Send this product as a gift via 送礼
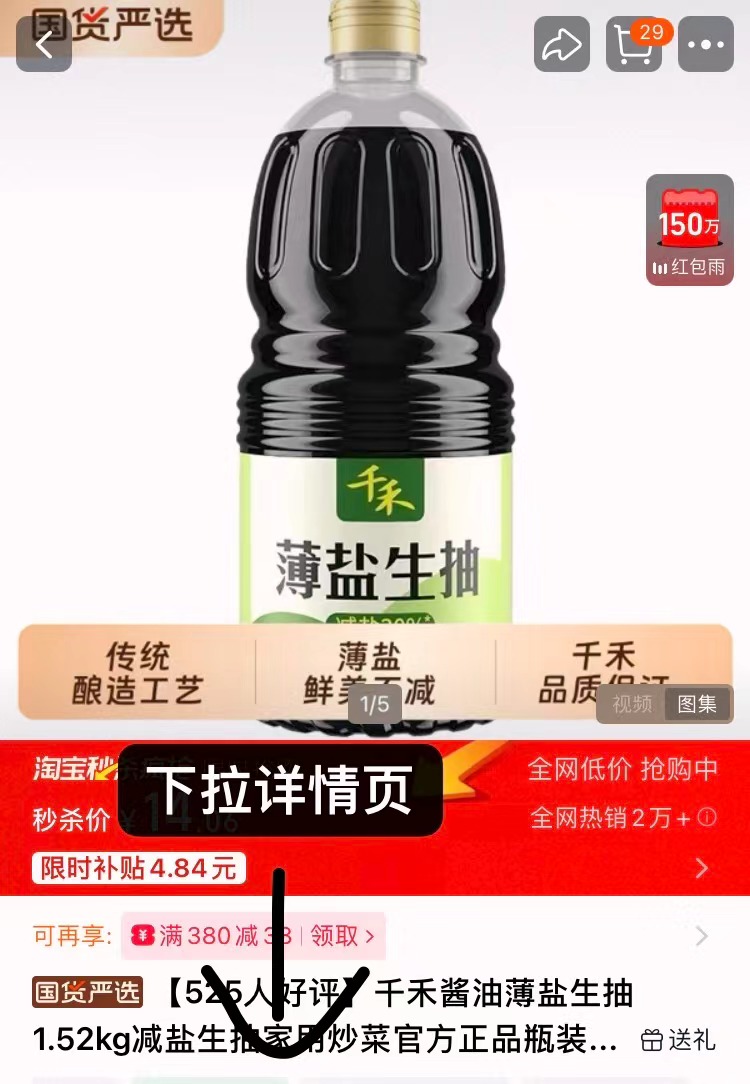 pyautogui.click(x=678, y=1040)
